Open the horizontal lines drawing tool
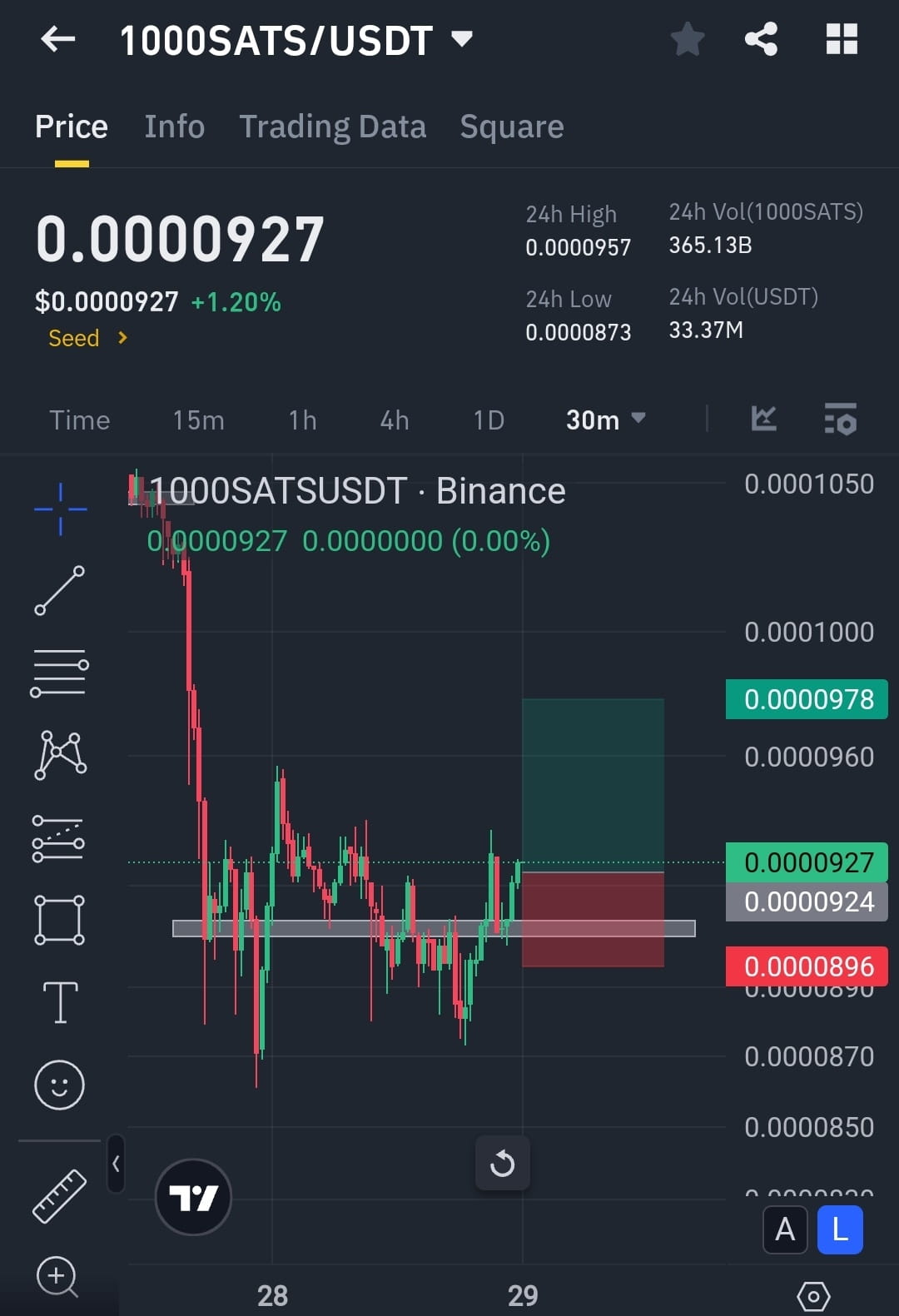This screenshot has width=899, height=1316. tap(59, 672)
